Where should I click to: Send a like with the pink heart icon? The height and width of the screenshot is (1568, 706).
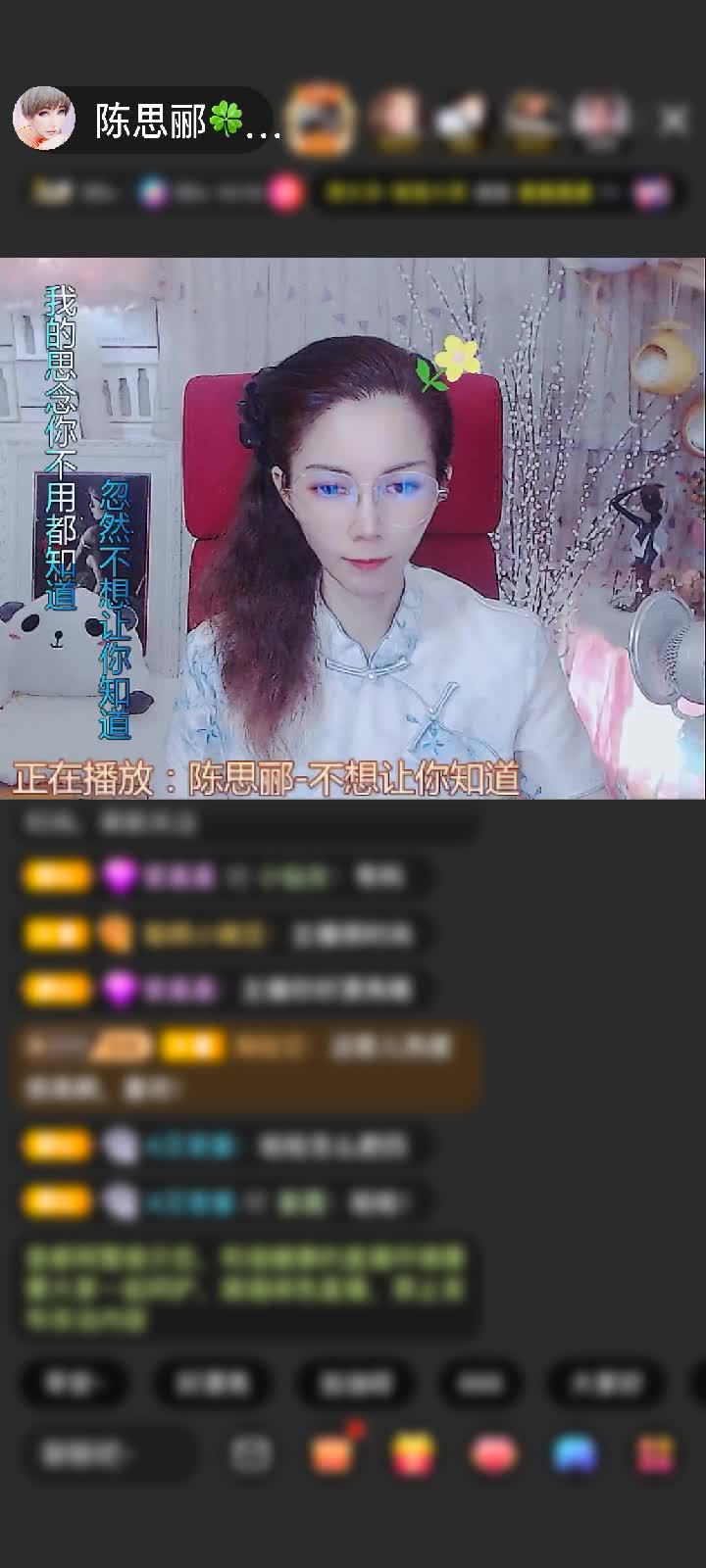[494, 1454]
